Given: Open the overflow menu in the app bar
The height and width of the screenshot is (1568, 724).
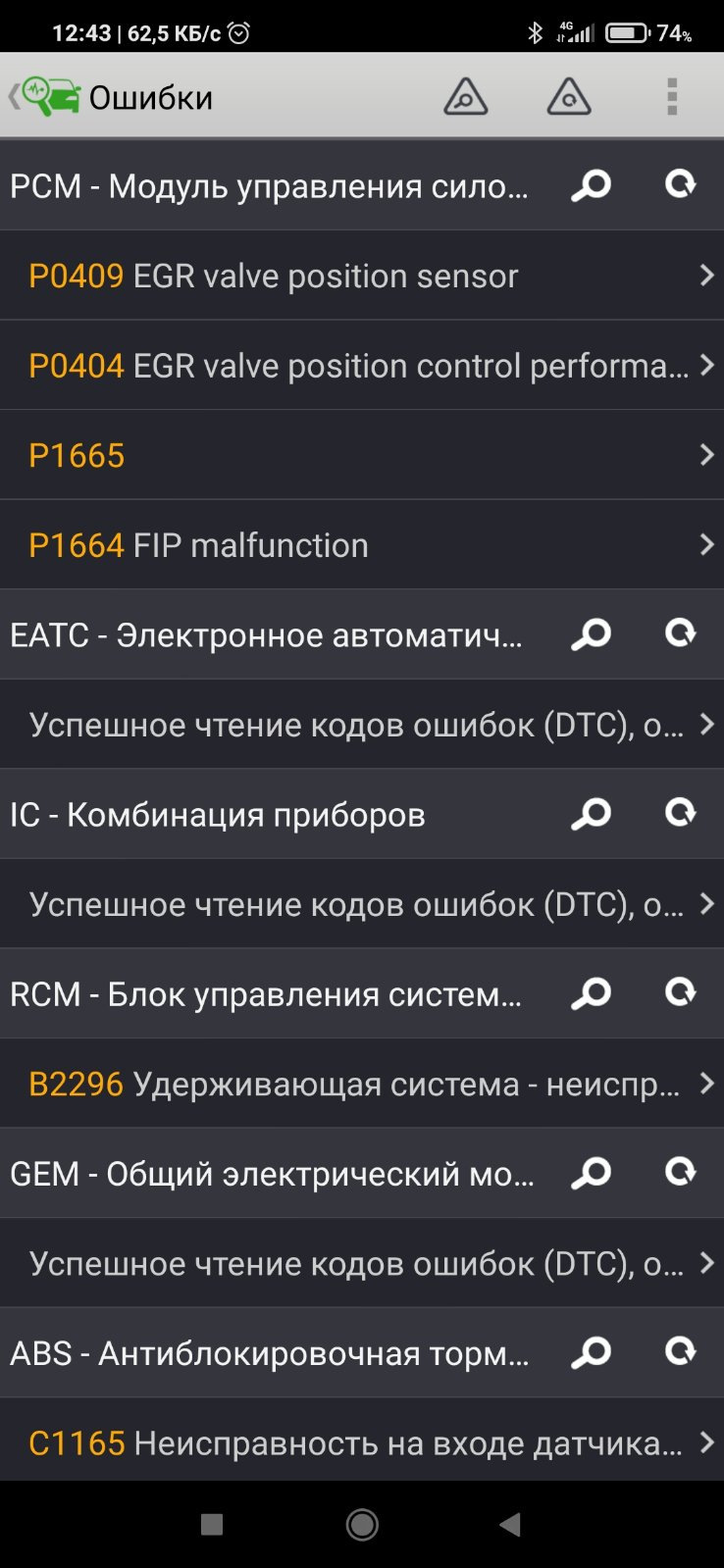Looking at the screenshot, I should (672, 97).
